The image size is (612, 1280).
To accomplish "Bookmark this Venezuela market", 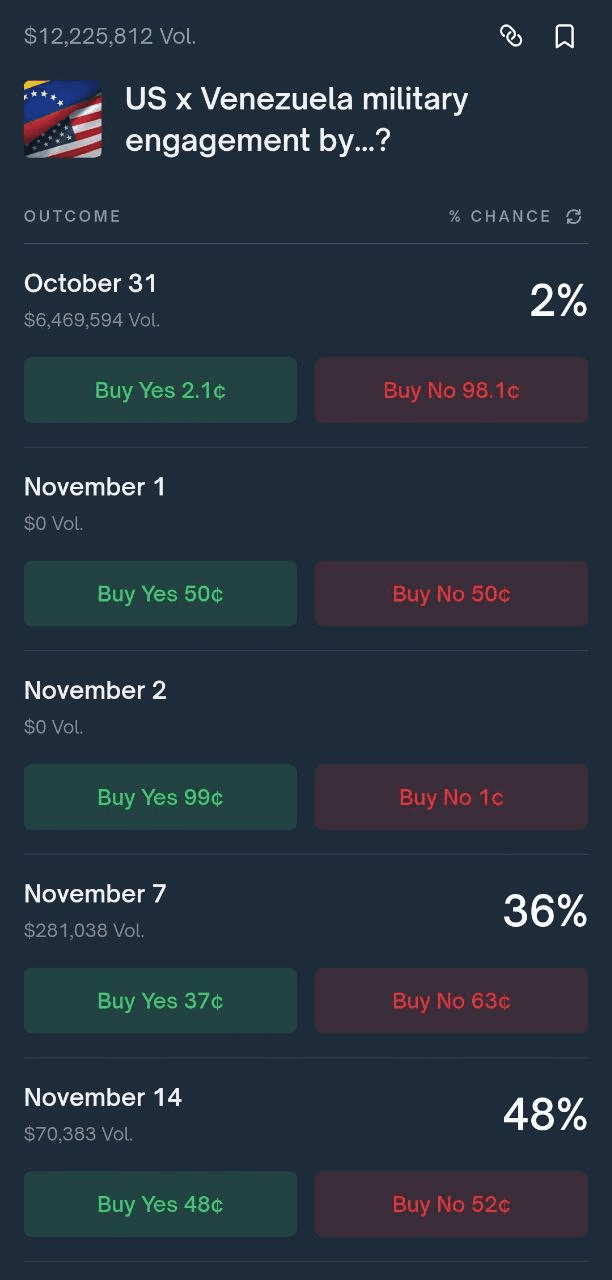I will [x=564, y=37].
